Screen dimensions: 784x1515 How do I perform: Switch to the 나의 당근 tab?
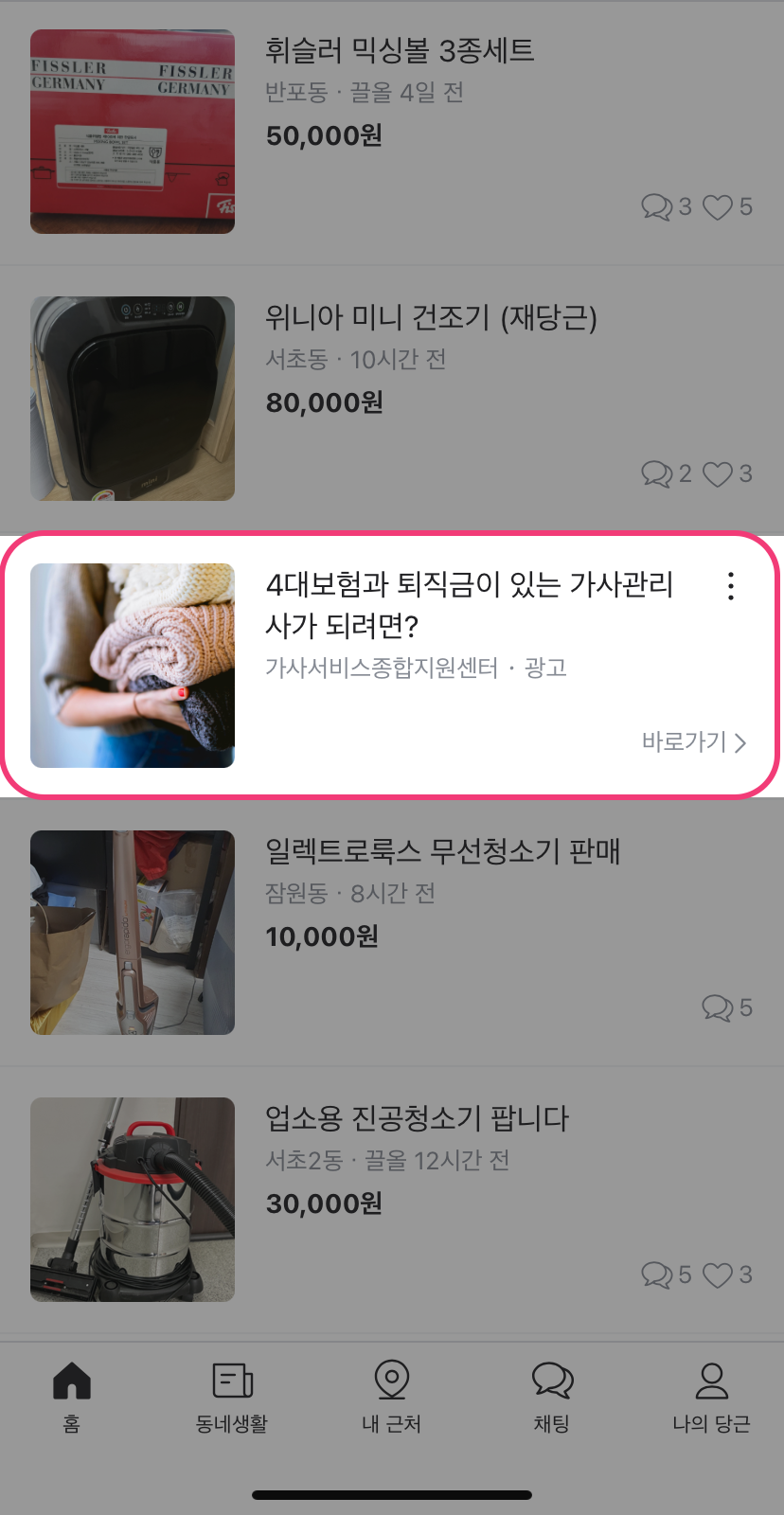[x=711, y=1395]
